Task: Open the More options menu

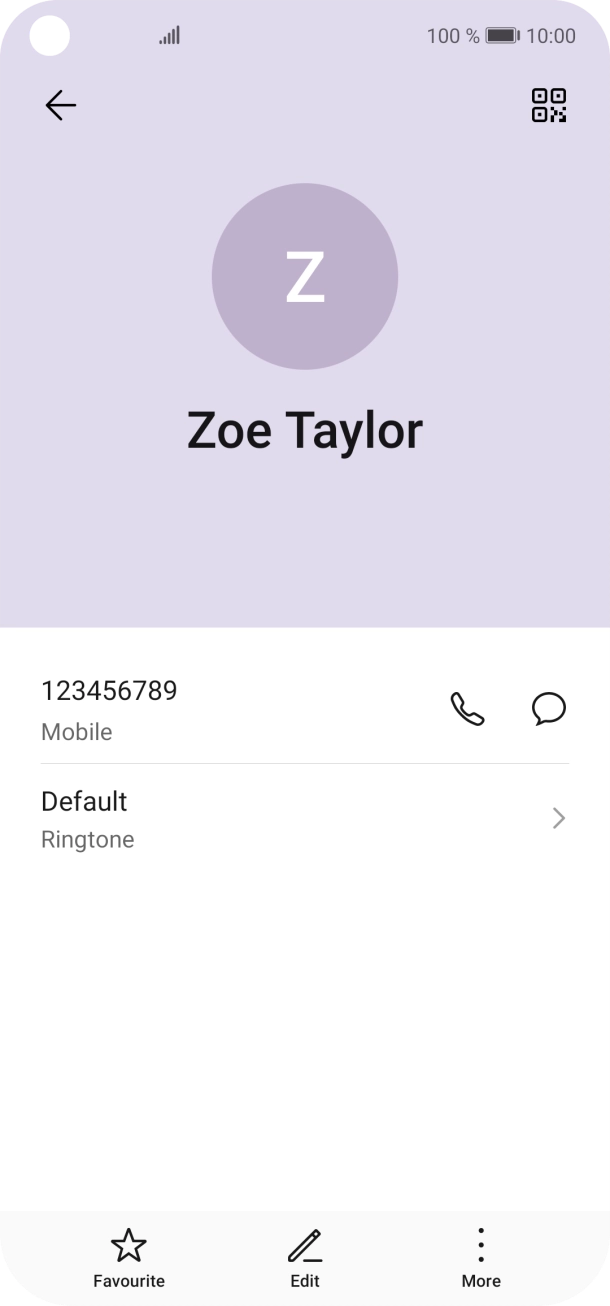Action: coord(481,1258)
